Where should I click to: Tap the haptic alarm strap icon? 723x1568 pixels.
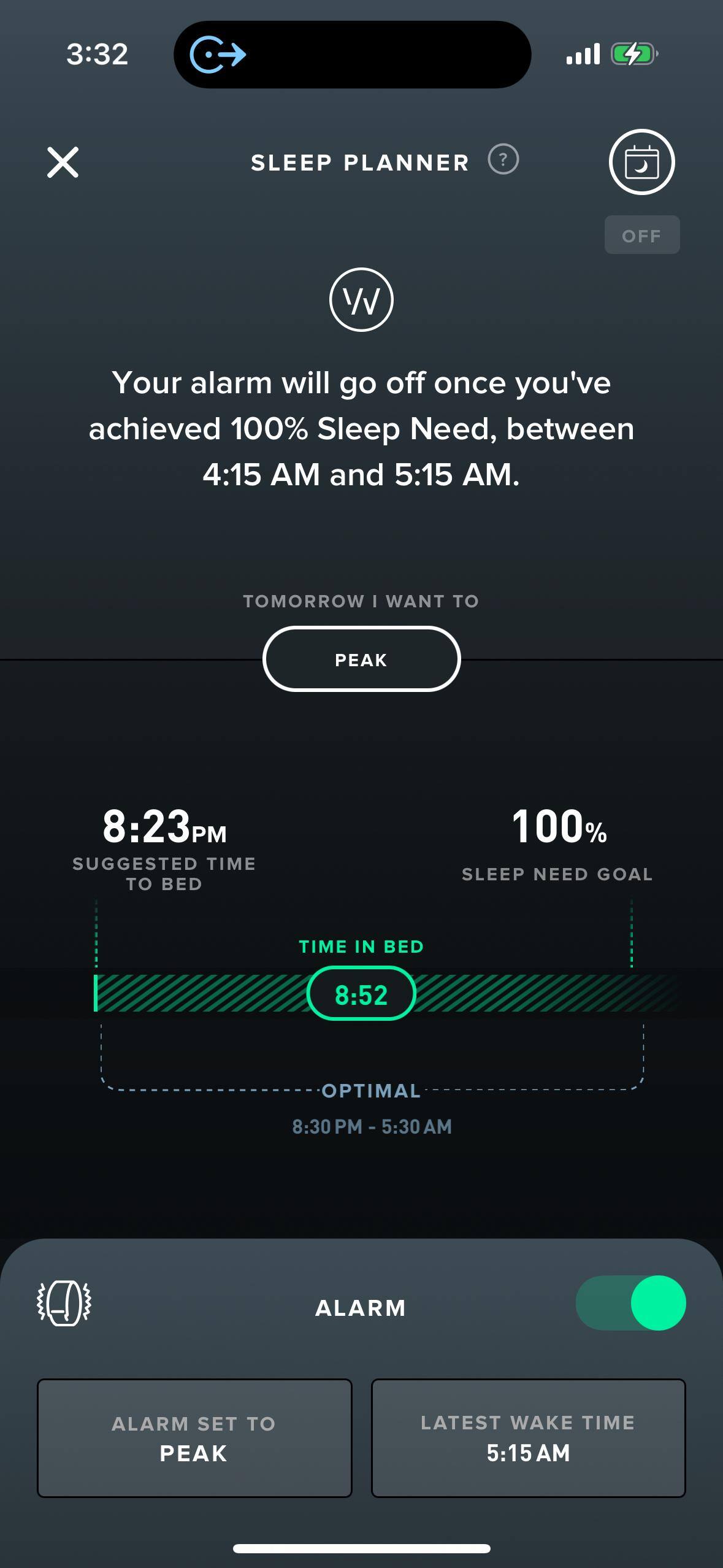(64, 1303)
